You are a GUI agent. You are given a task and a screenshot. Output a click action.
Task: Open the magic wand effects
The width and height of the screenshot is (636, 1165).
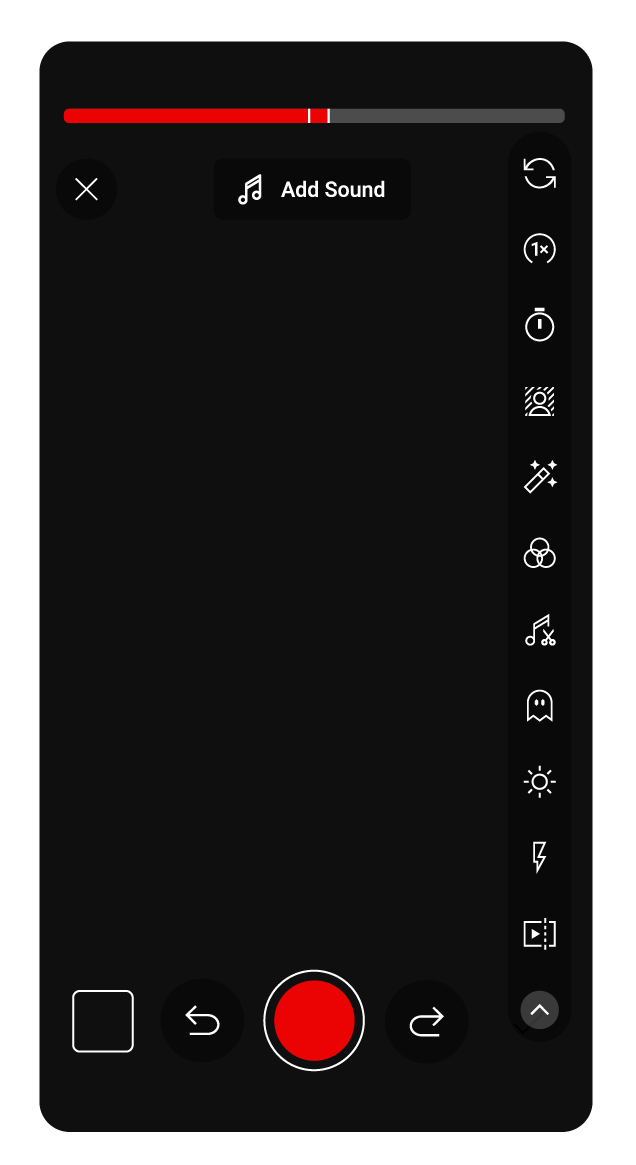click(540, 477)
